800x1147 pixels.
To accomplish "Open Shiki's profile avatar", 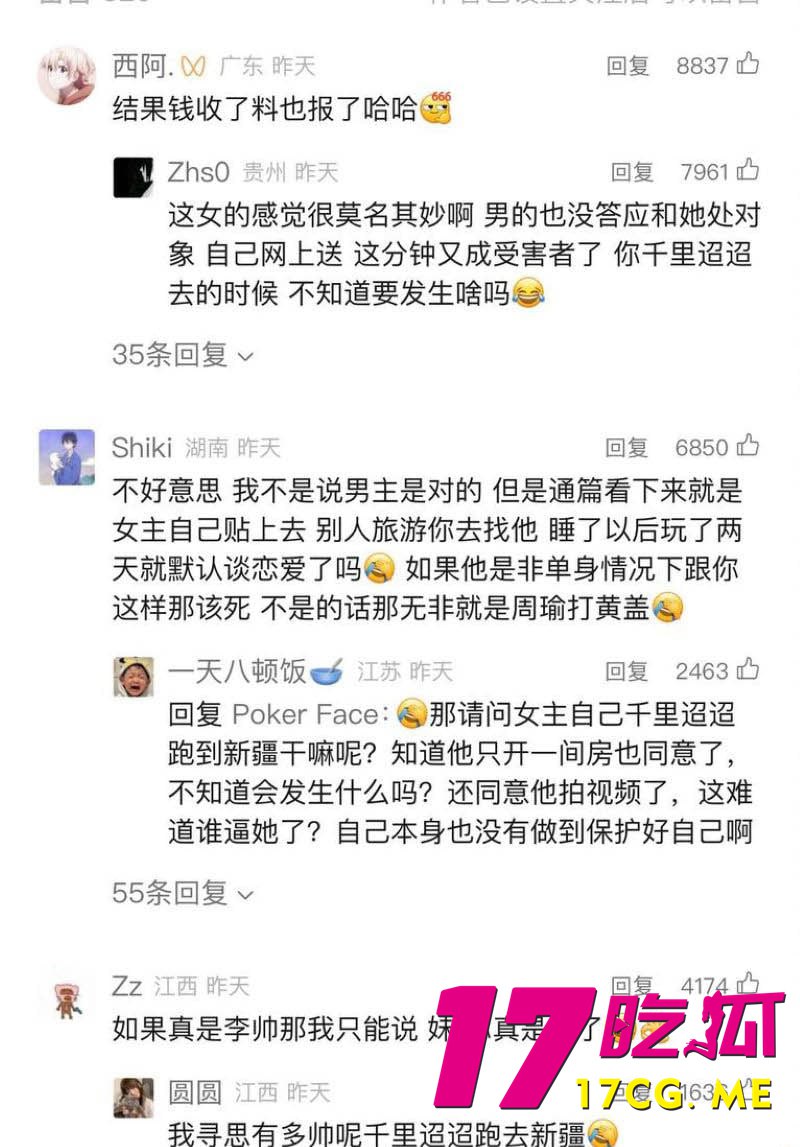I will [x=67, y=457].
